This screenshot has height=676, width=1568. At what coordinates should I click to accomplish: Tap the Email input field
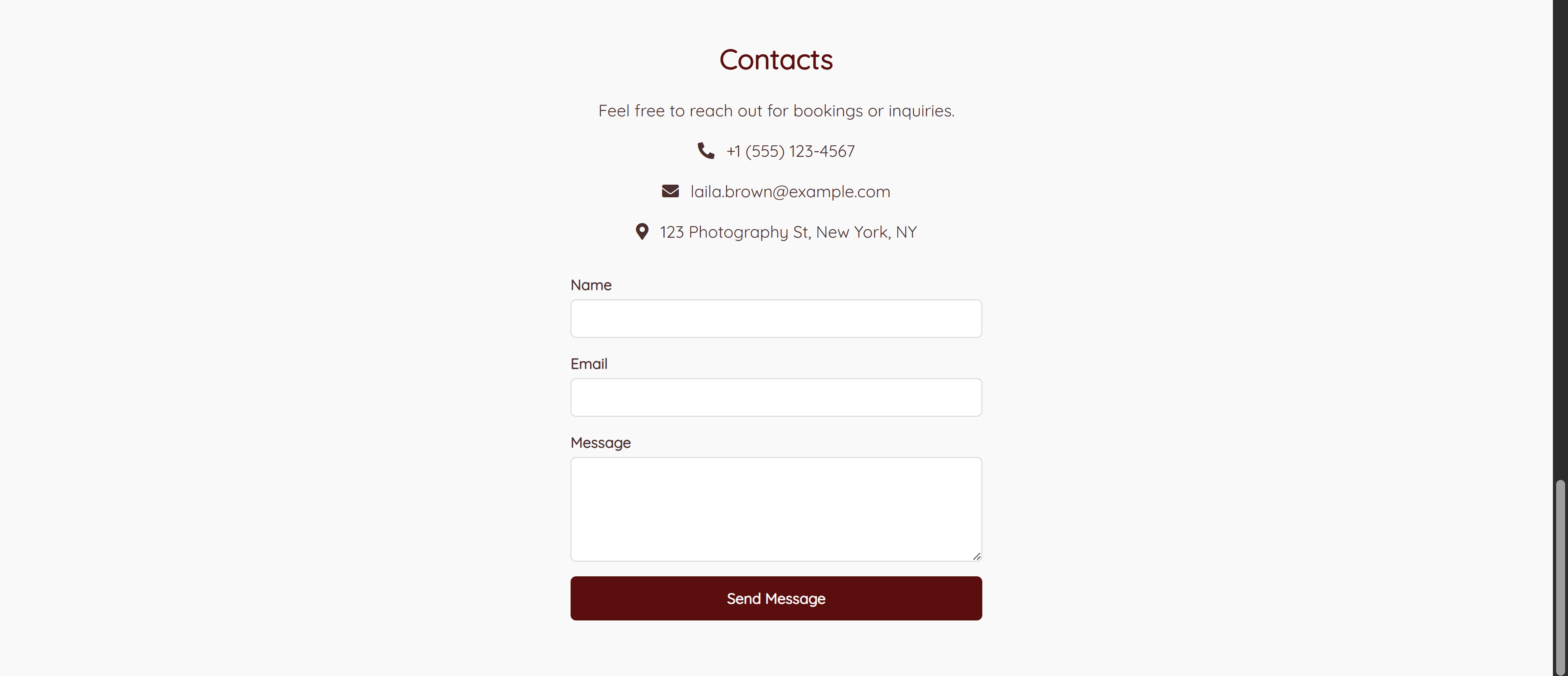point(776,397)
